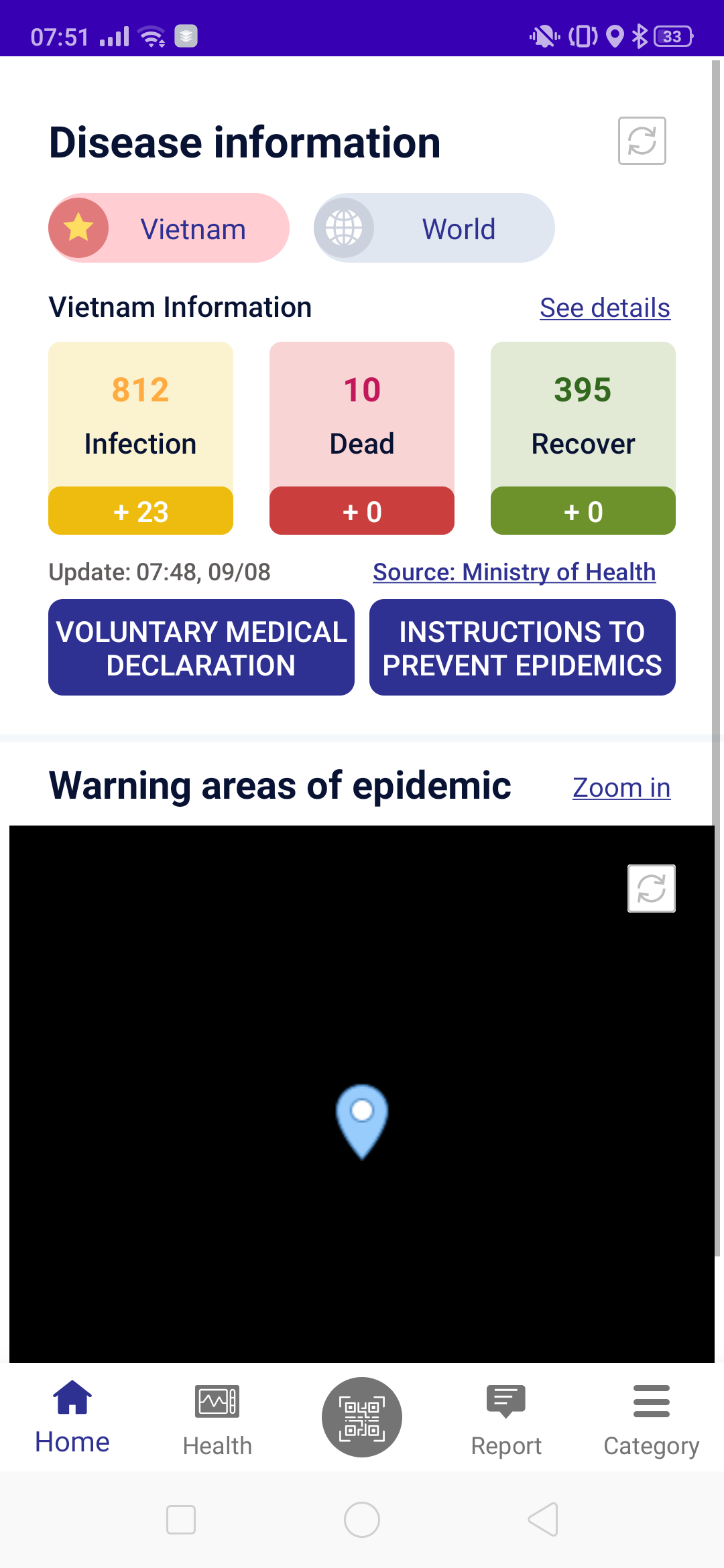Screen dimensions: 724x1568
Task: Open Source: Ministry of Health link
Action: [x=514, y=572]
